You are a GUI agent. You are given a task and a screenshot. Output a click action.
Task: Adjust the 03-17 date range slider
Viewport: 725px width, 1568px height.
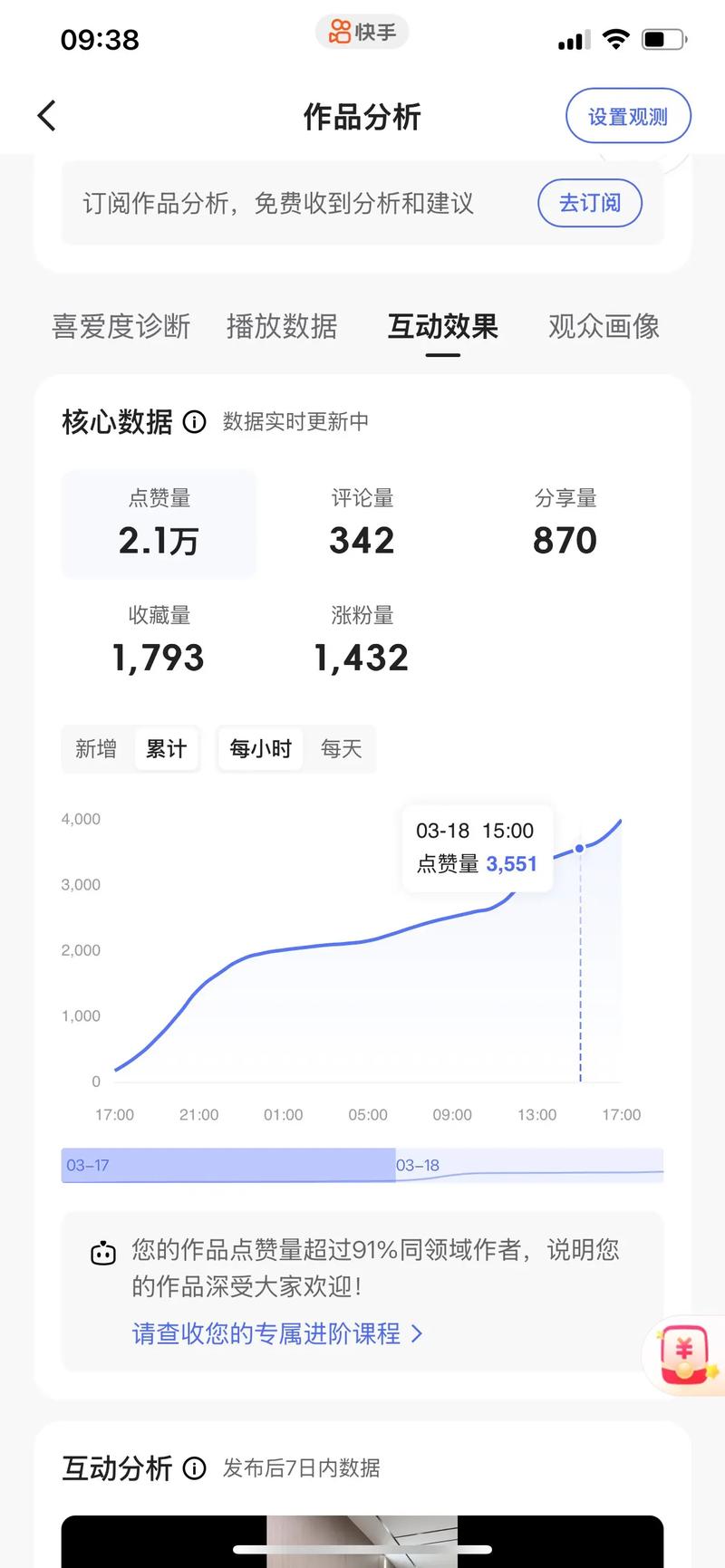pyautogui.click(x=227, y=1166)
